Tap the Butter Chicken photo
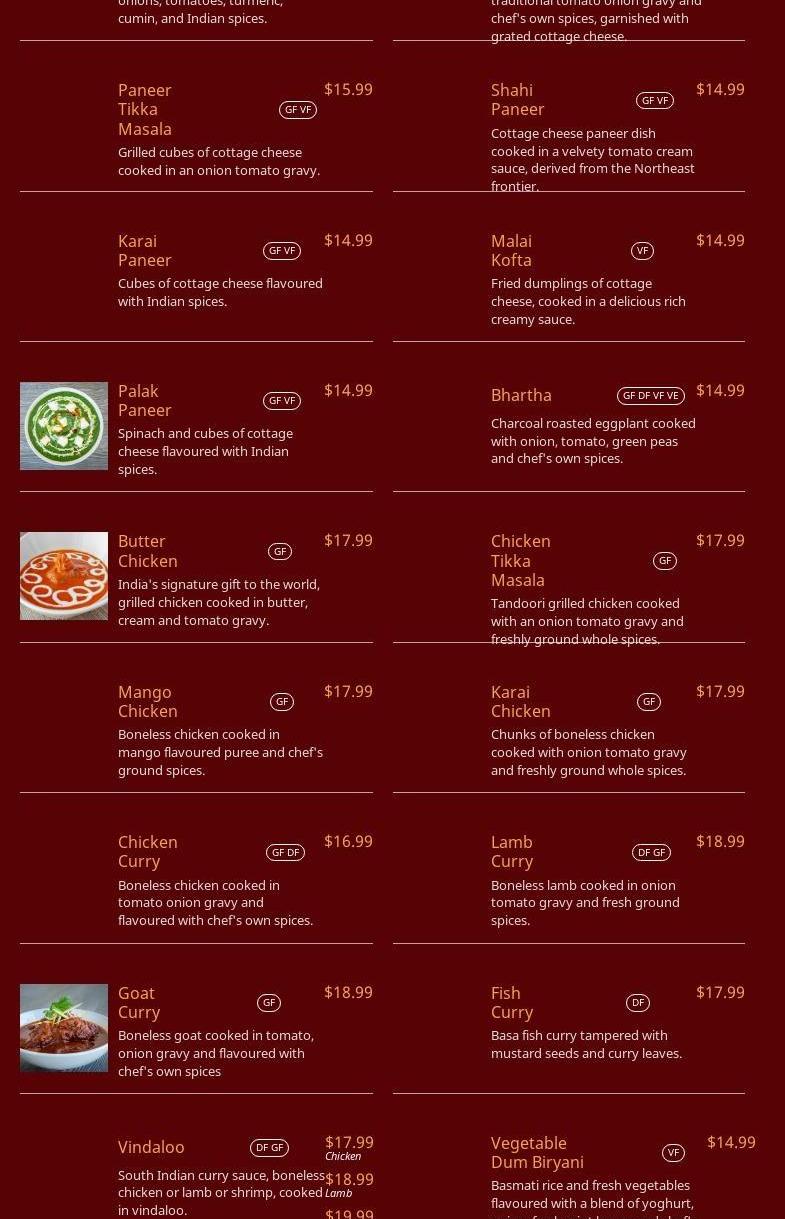 64,576
